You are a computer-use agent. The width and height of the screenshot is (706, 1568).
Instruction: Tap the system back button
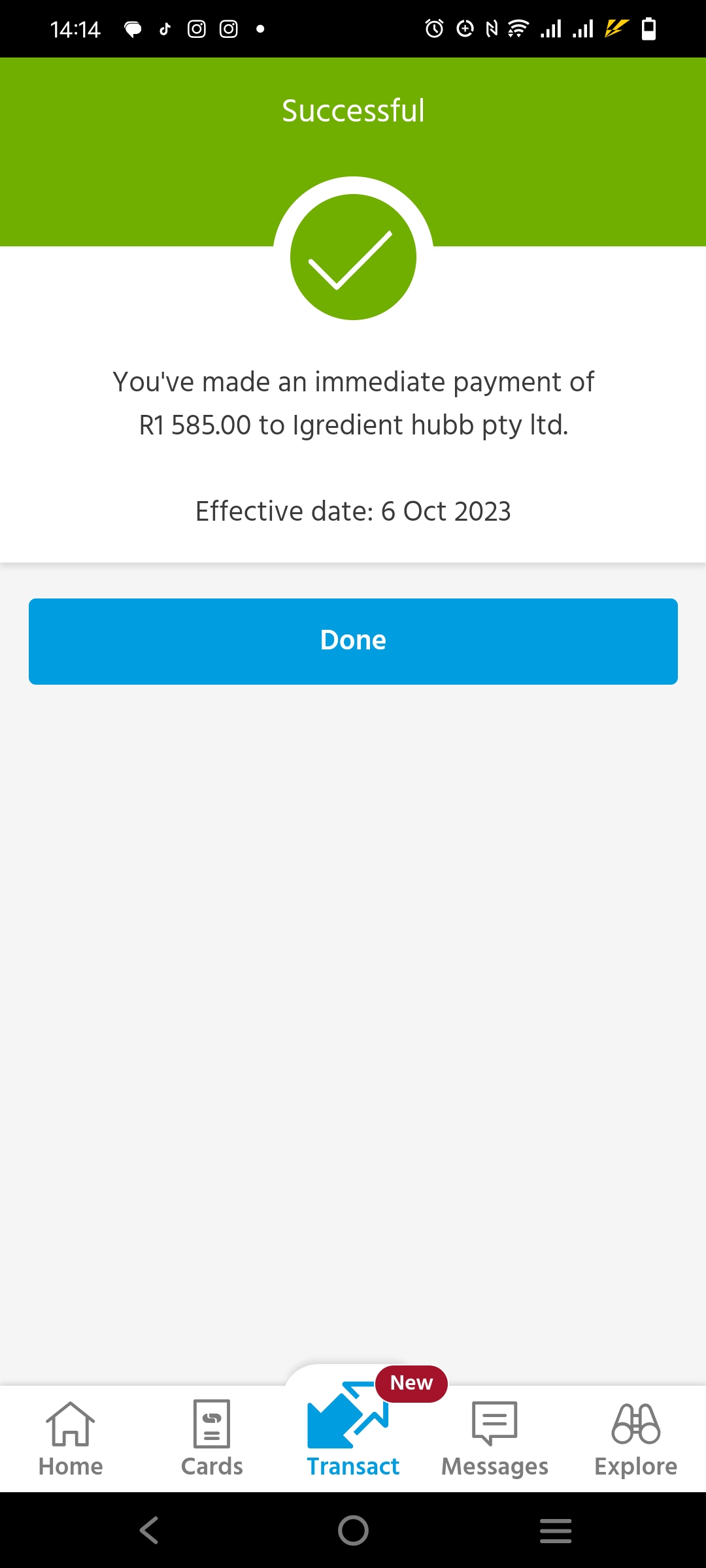coord(149,1530)
